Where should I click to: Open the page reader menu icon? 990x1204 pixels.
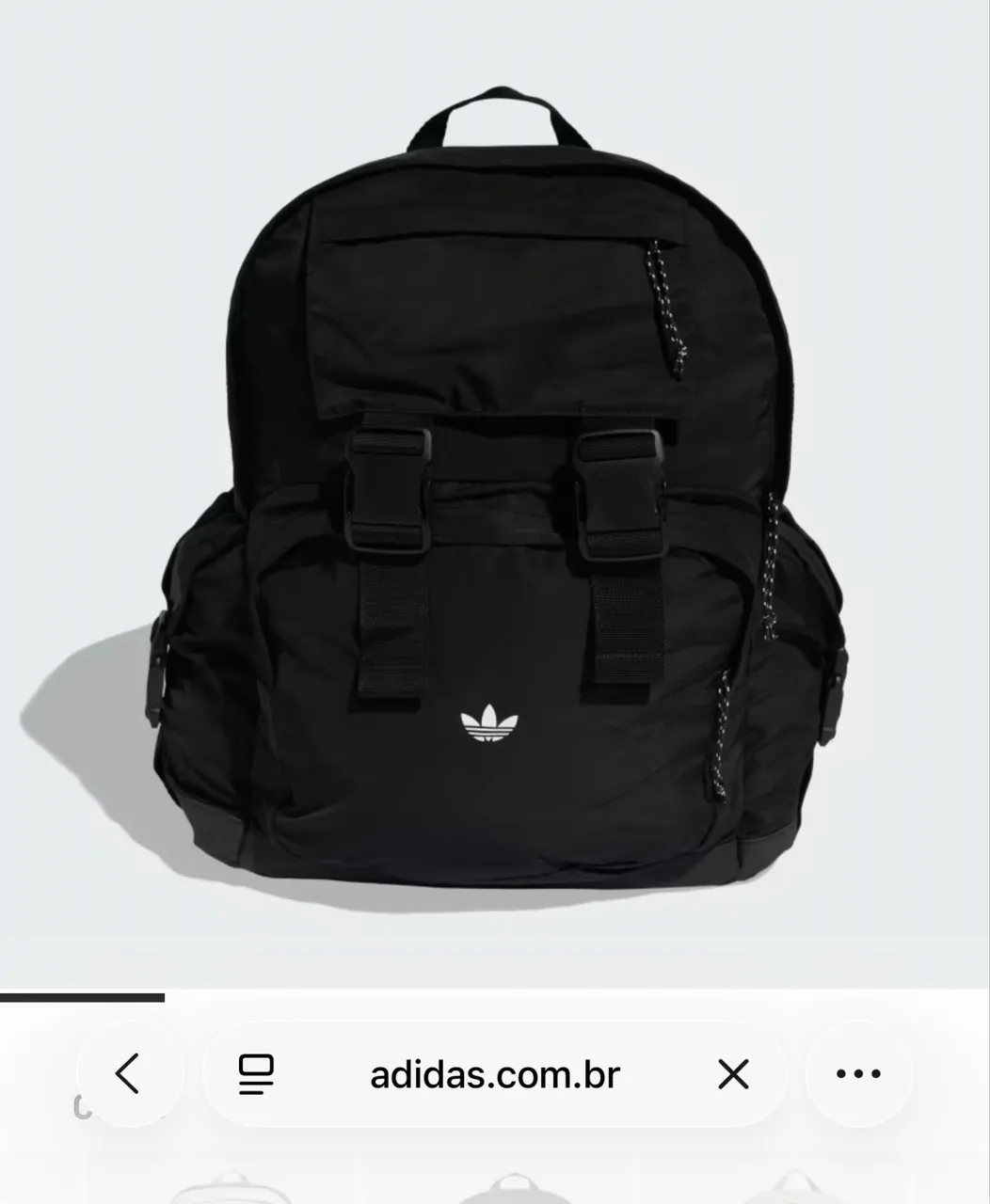click(x=256, y=1073)
